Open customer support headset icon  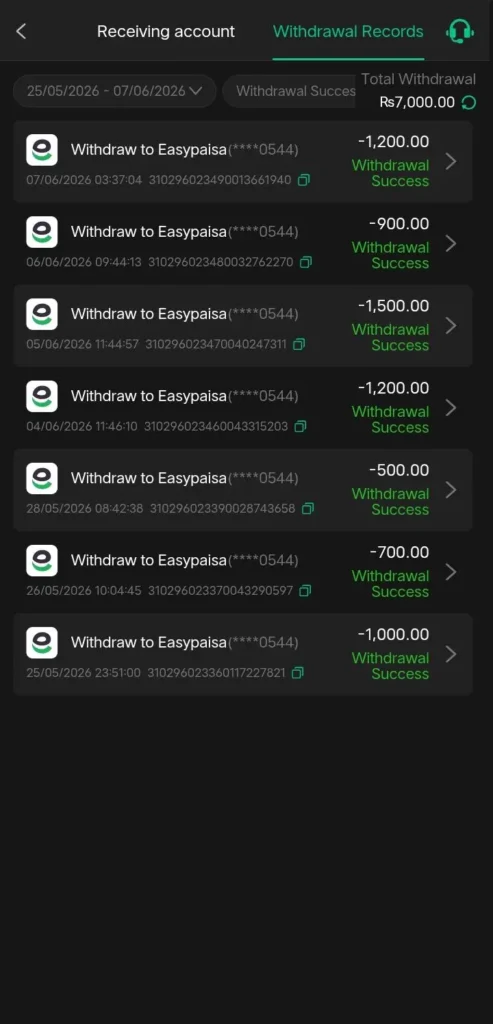tap(460, 31)
